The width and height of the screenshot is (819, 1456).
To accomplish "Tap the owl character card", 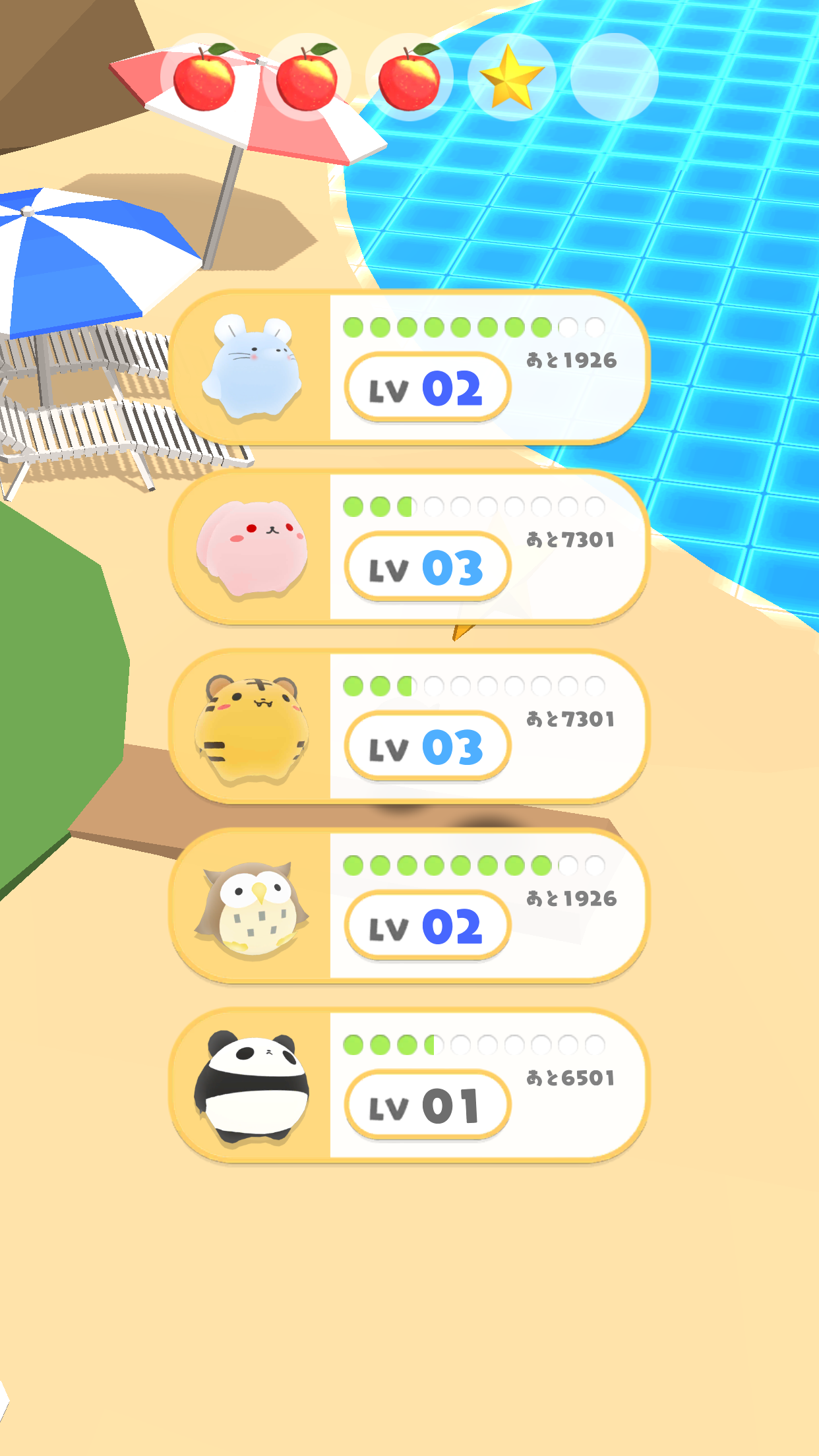I will pos(409,905).
